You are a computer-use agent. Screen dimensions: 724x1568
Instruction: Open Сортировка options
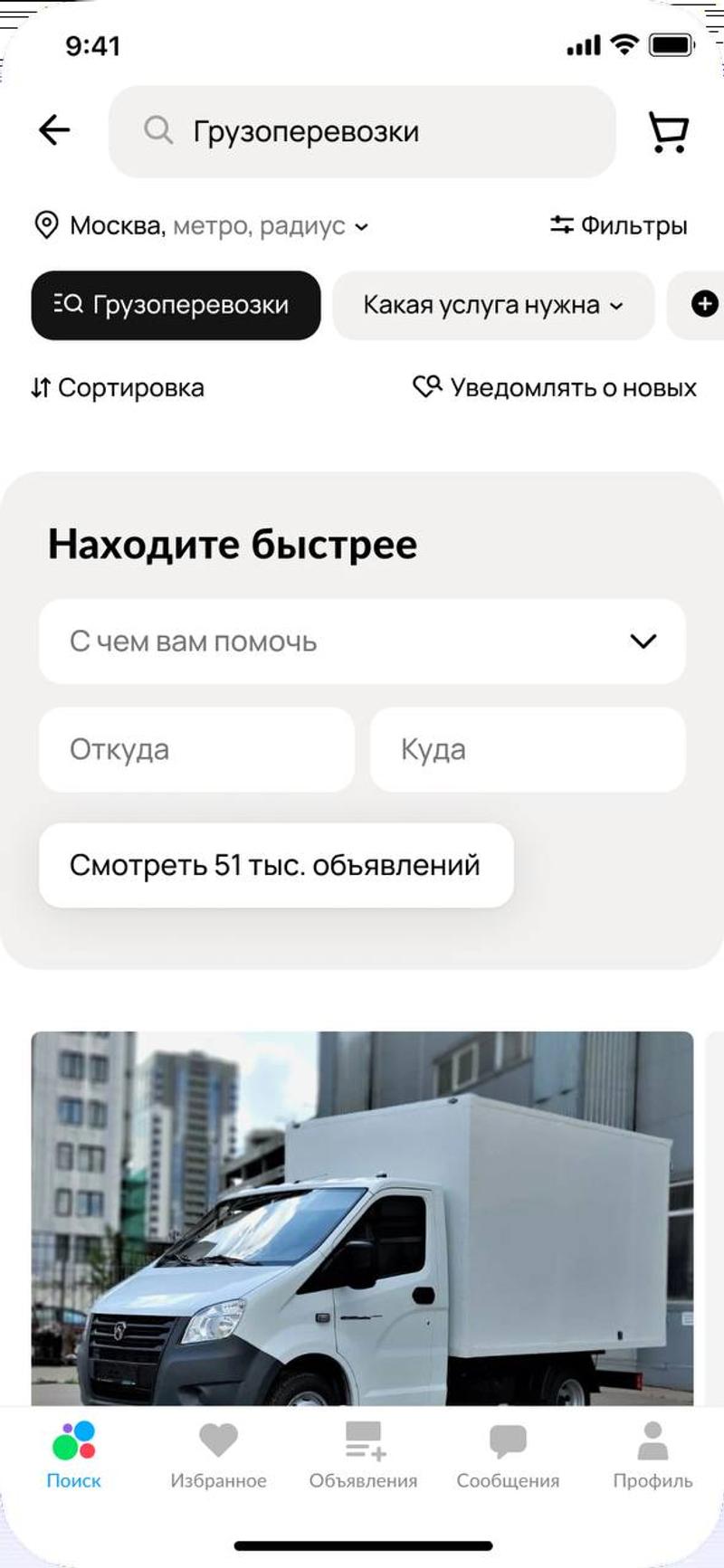coord(118,388)
